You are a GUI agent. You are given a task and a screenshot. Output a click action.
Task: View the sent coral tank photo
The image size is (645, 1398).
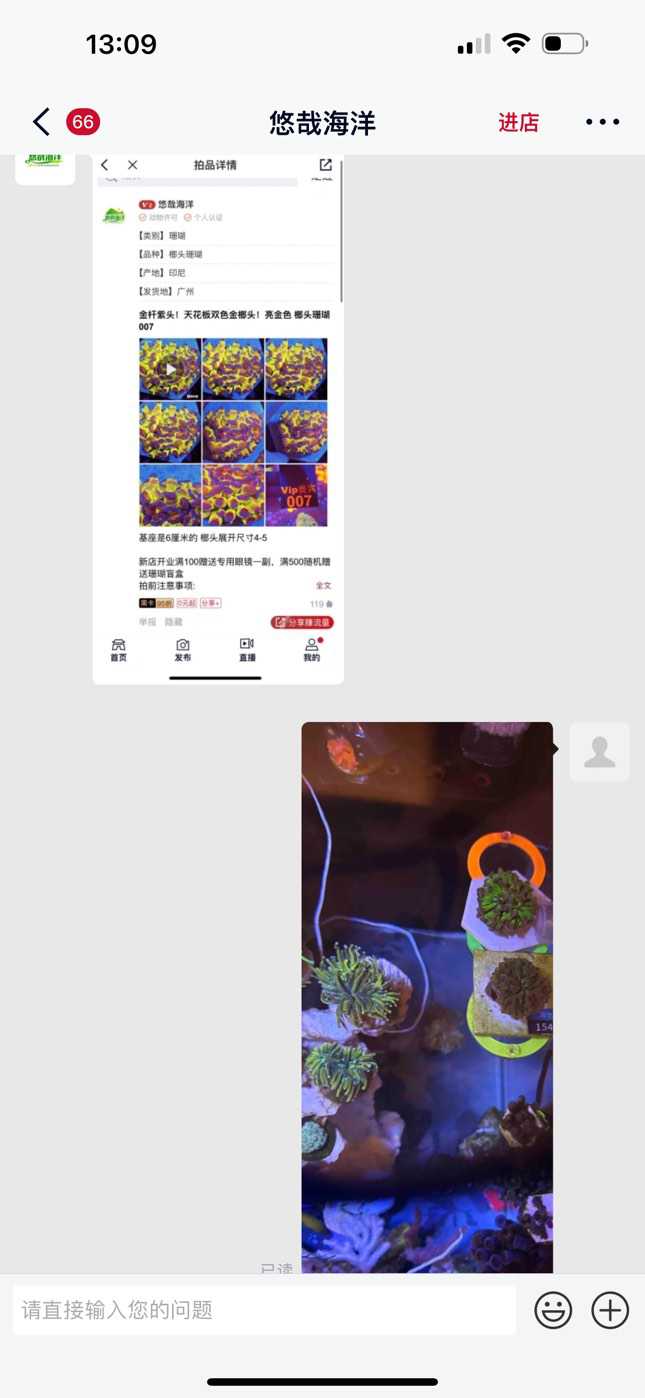[427, 995]
